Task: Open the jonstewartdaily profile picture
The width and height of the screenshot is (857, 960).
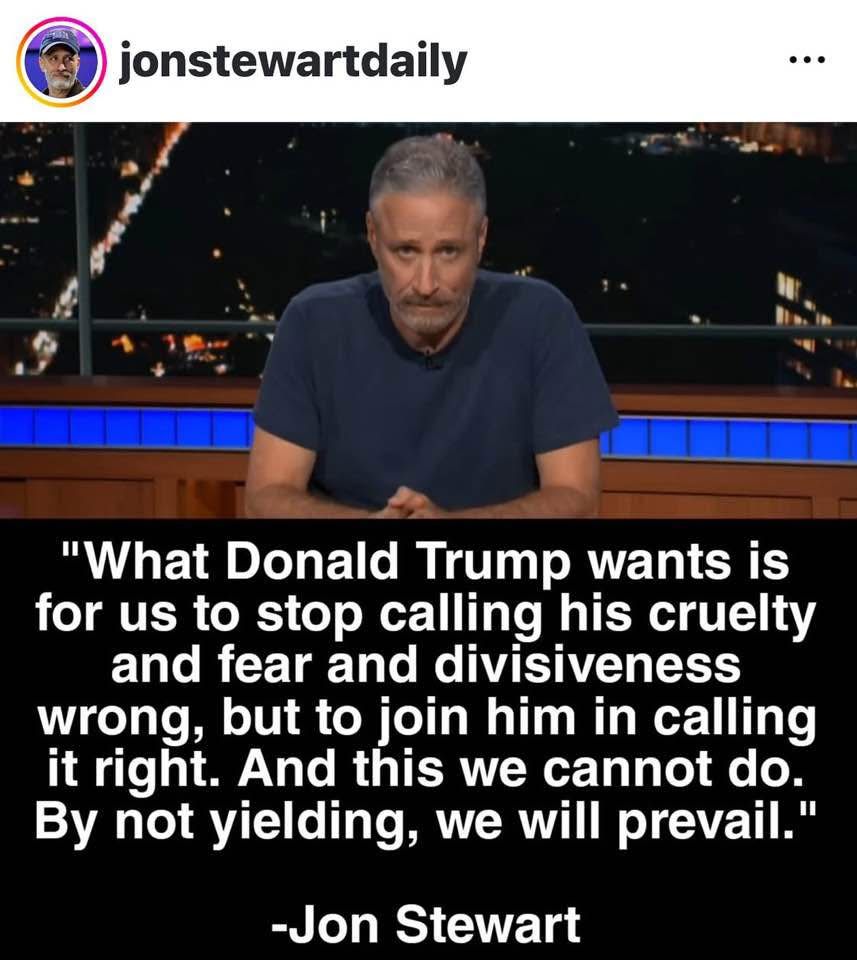Action: 61,62
